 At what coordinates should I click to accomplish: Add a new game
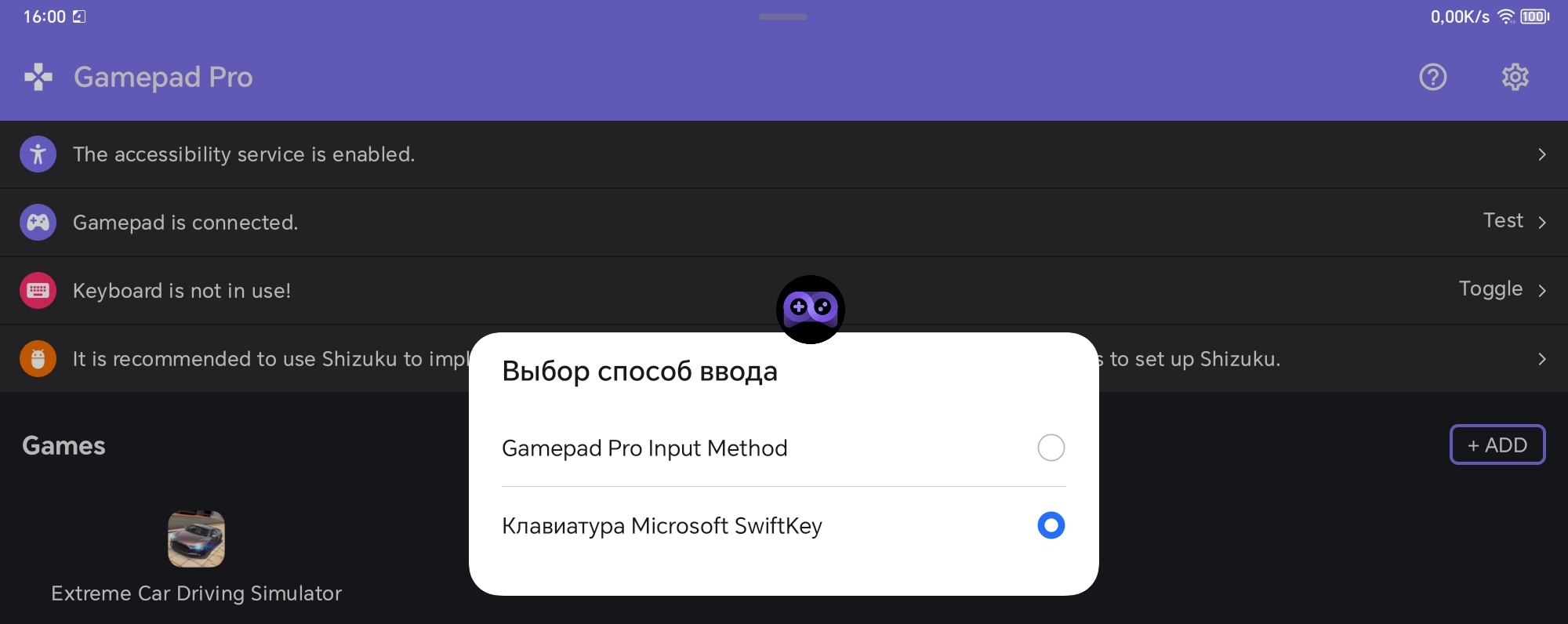(x=1497, y=445)
